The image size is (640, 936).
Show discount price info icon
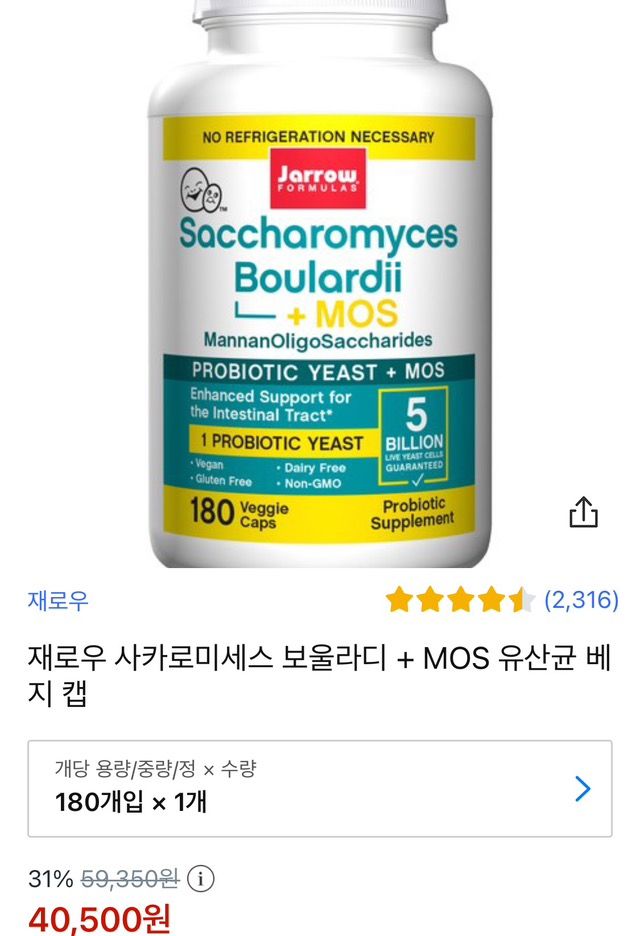(x=202, y=879)
